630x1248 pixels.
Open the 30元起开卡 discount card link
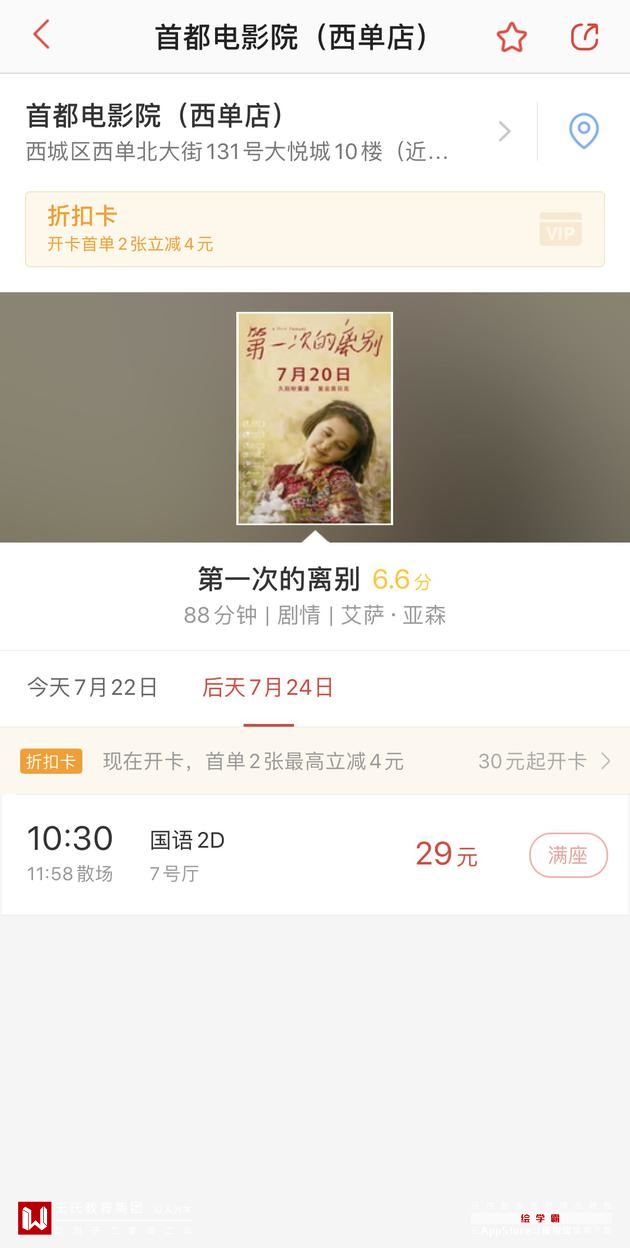[543, 761]
